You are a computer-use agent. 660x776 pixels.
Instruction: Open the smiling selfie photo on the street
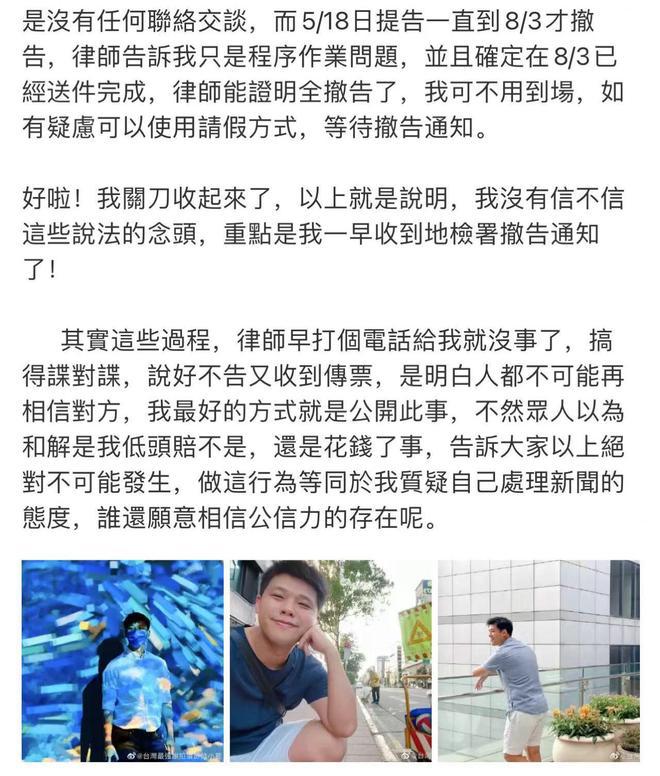point(330,660)
